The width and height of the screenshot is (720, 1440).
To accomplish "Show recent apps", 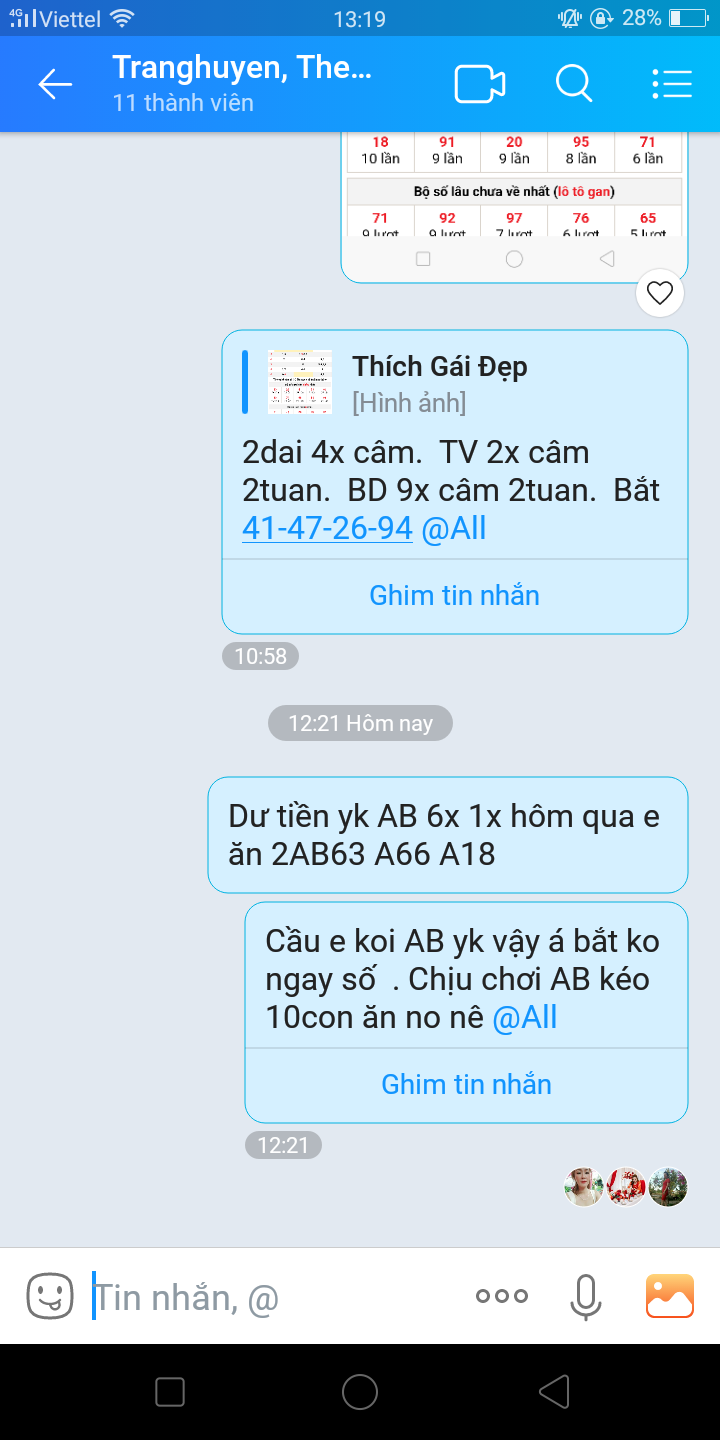I will 170,1392.
